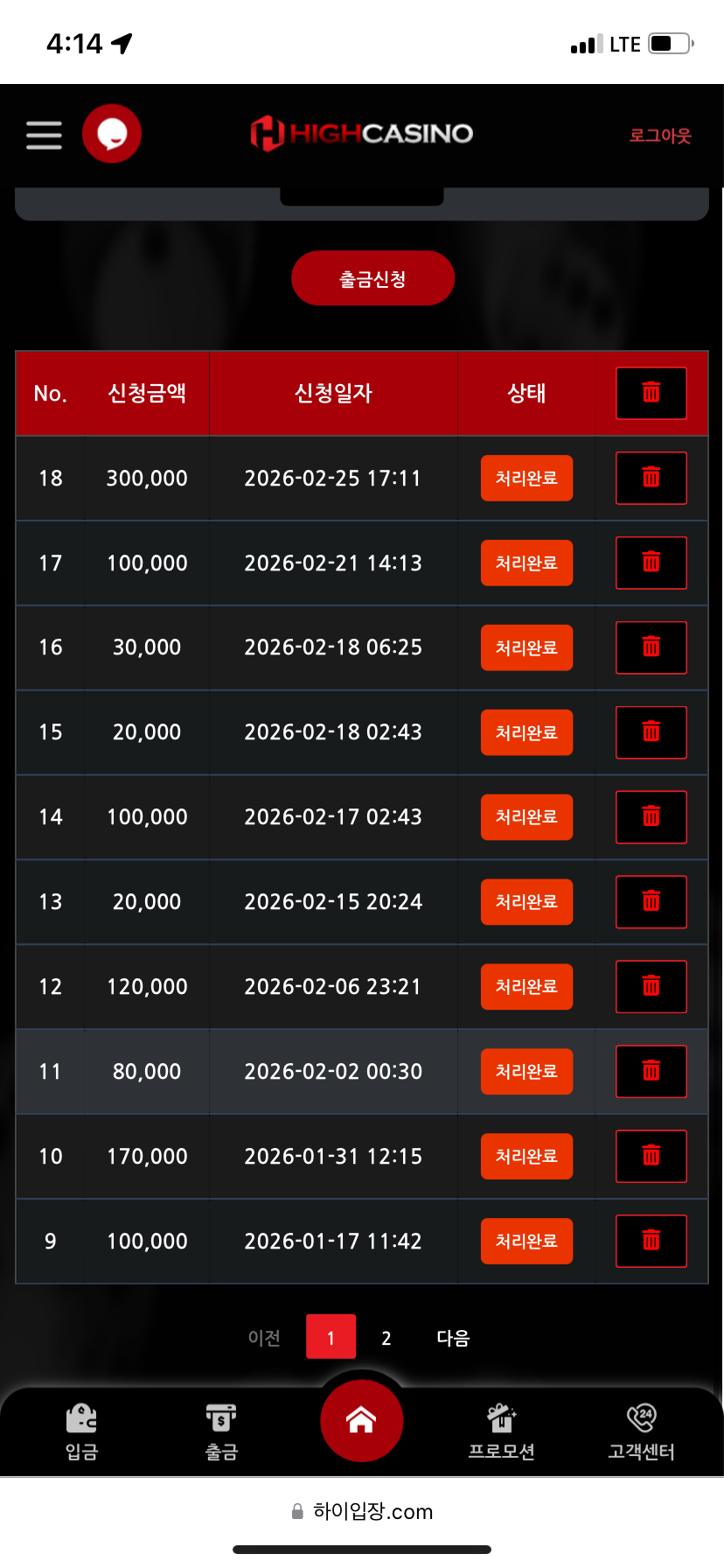Open the 고객센터 tab
The height and width of the screenshot is (1568, 724).
(x=641, y=1431)
